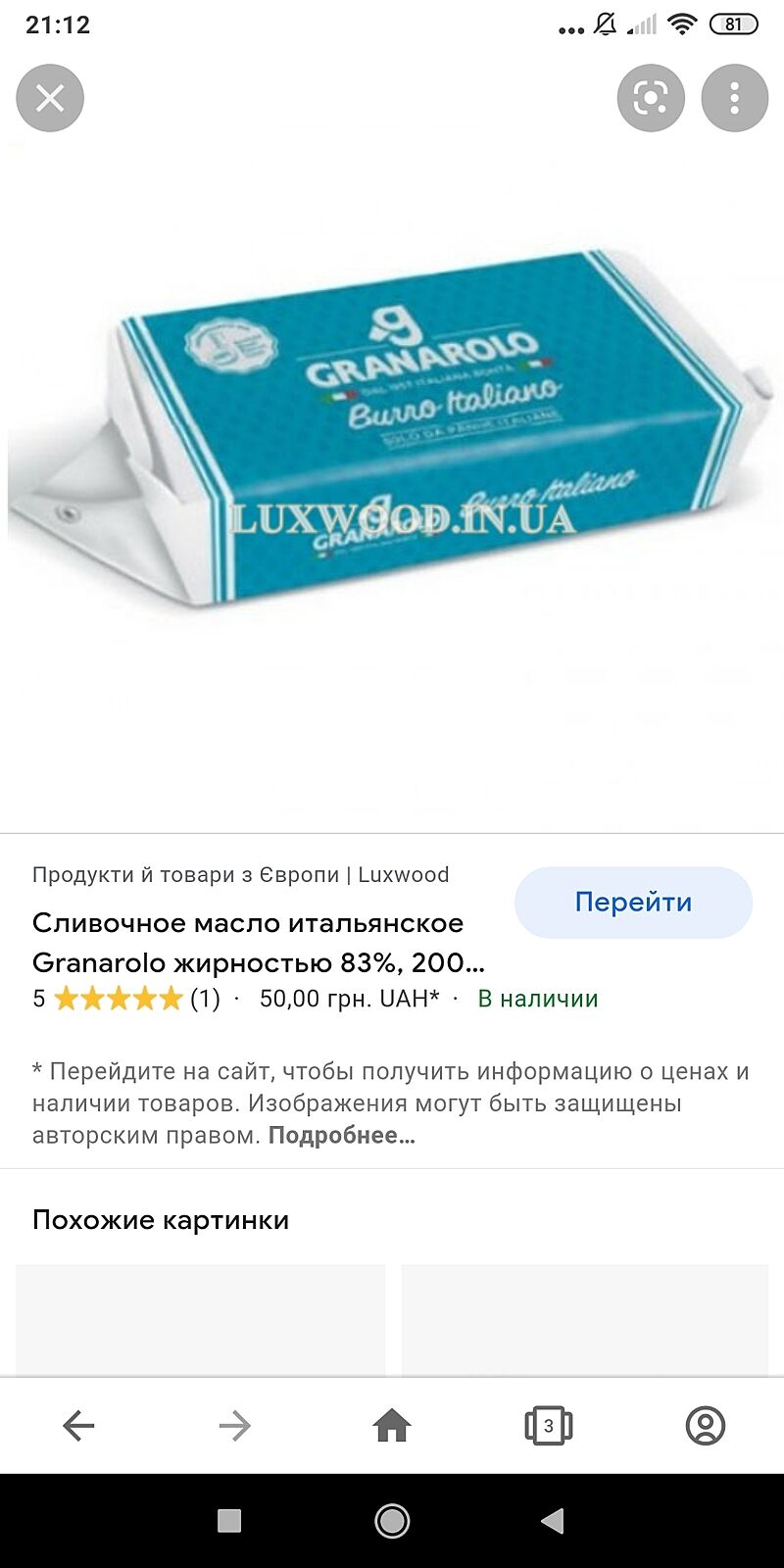Open the account profile icon
This screenshot has width=784, height=1568.
click(706, 1425)
